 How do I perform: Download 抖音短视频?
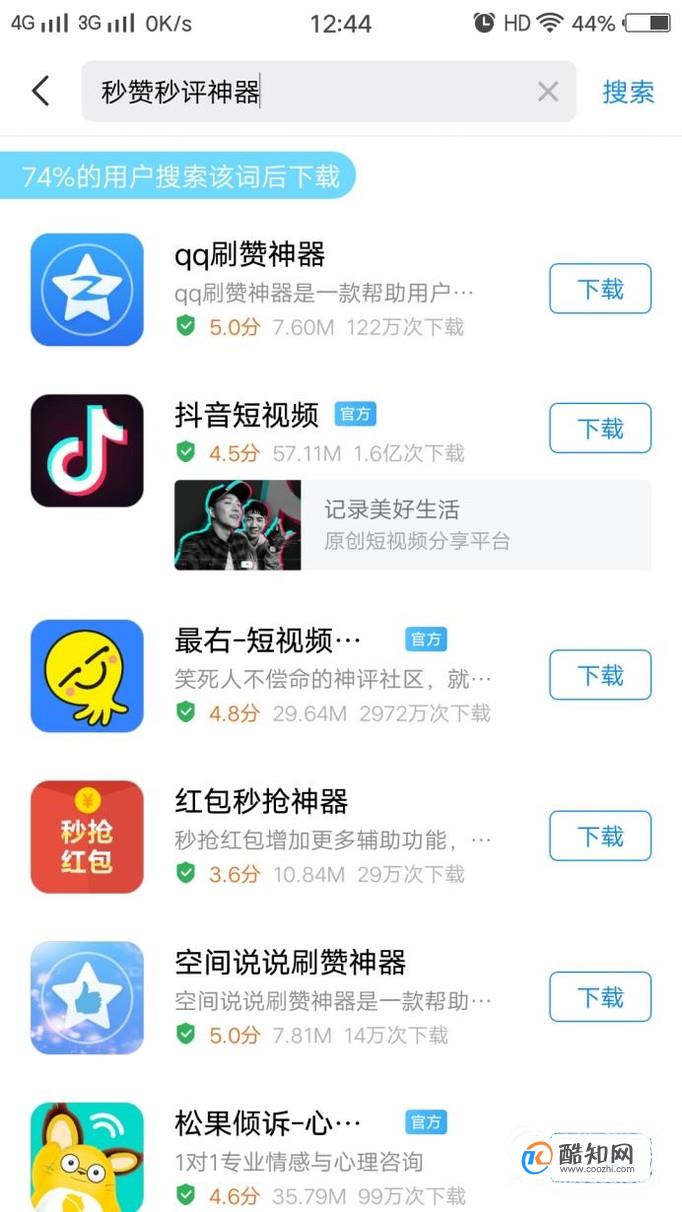(x=600, y=429)
